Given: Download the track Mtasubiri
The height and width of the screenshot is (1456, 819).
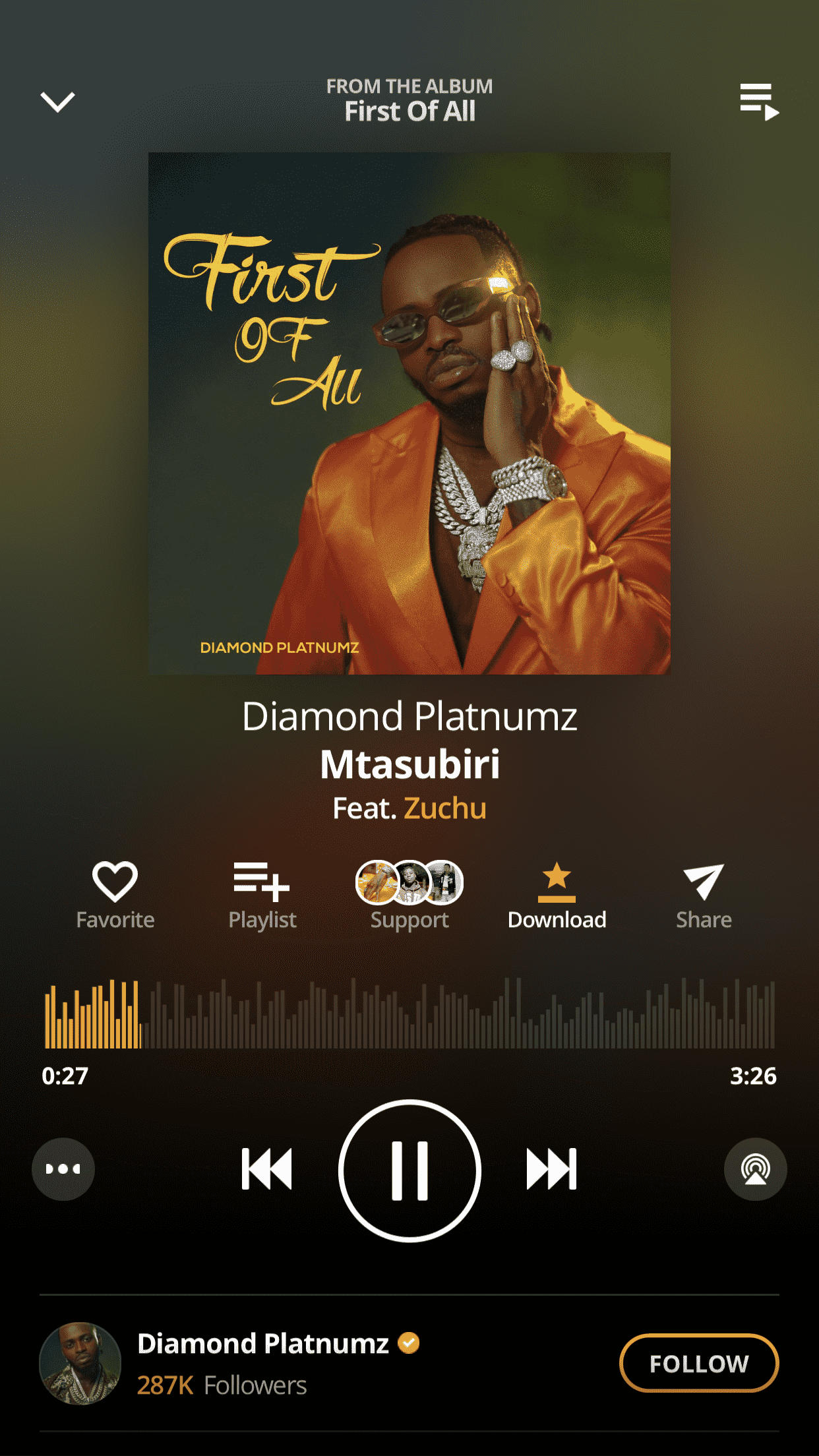Looking at the screenshot, I should pyautogui.click(x=557, y=895).
